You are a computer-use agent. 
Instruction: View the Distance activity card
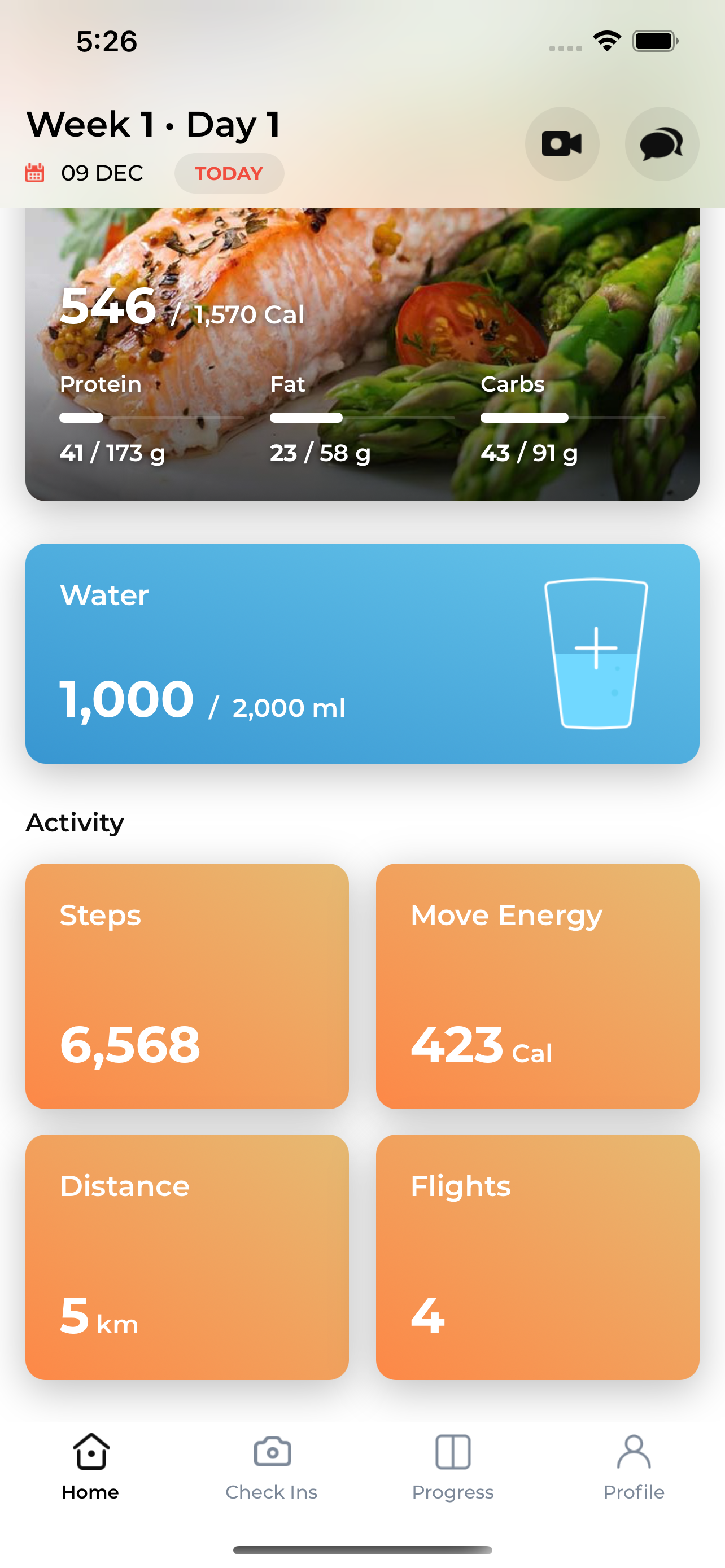[187, 1256]
